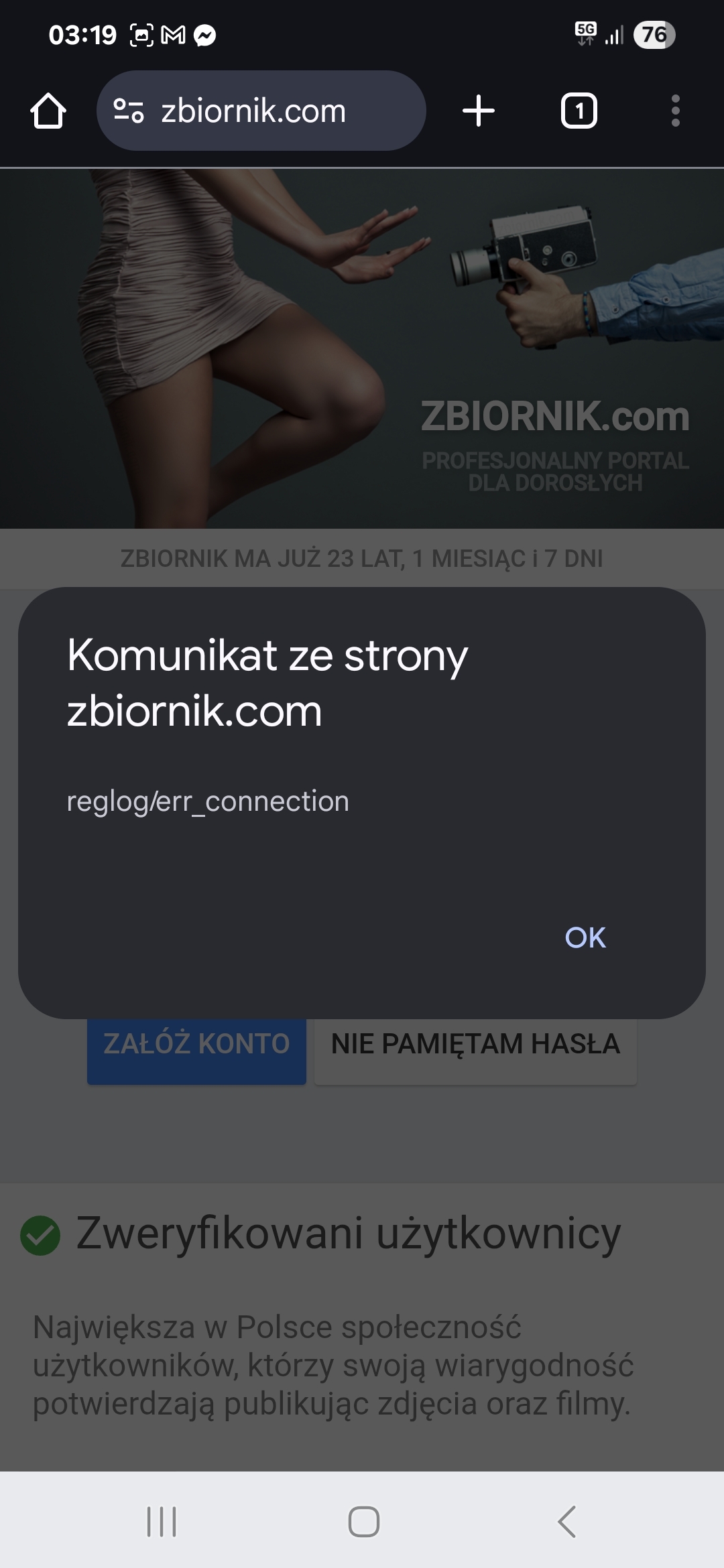This screenshot has width=724, height=1568.
Task: Open the tab switcher
Action: pos(579,111)
